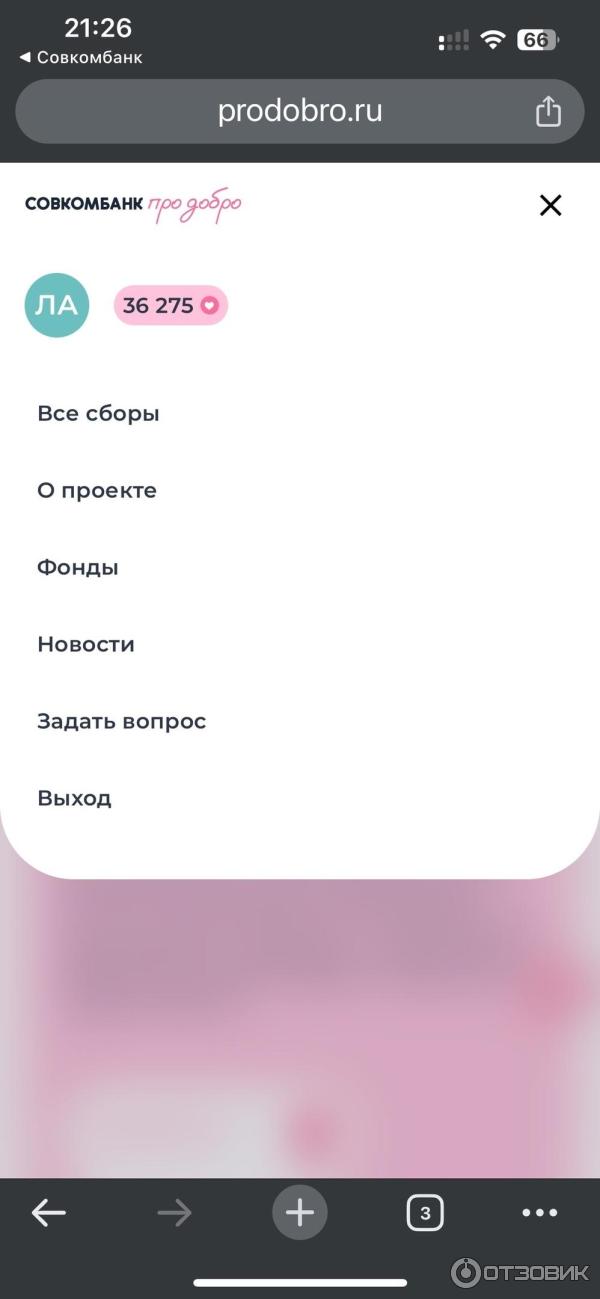The width and height of the screenshot is (600, 1299).
Task: Return to the Совкомбанк app
Action: [81, 58]
